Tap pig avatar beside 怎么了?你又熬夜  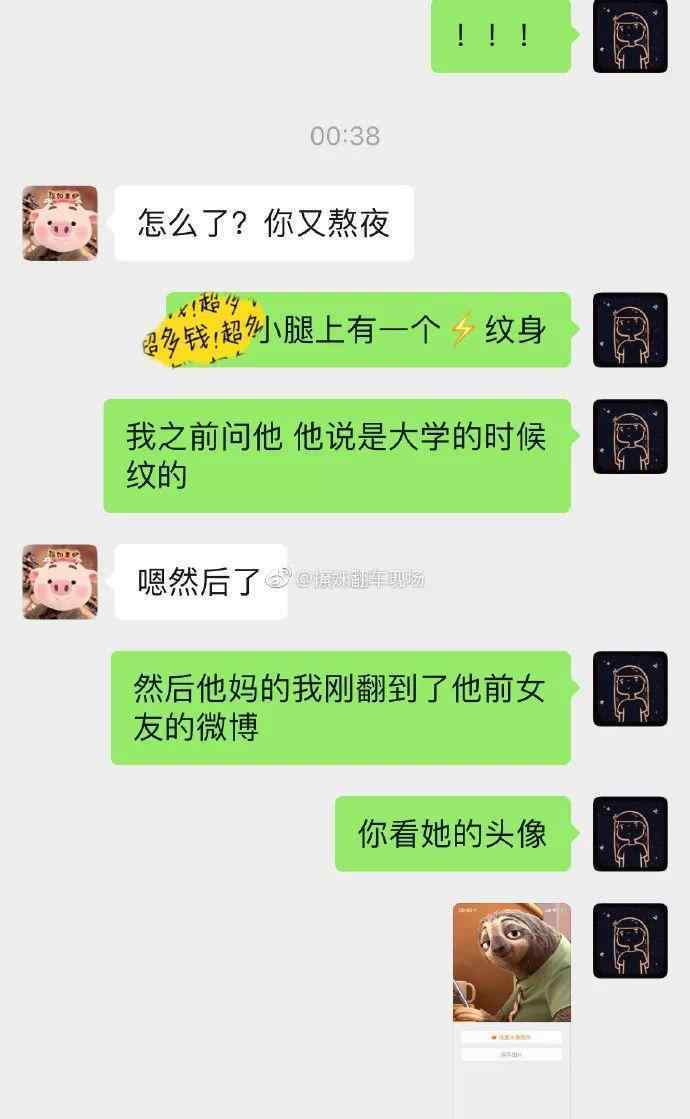[60, 223]
